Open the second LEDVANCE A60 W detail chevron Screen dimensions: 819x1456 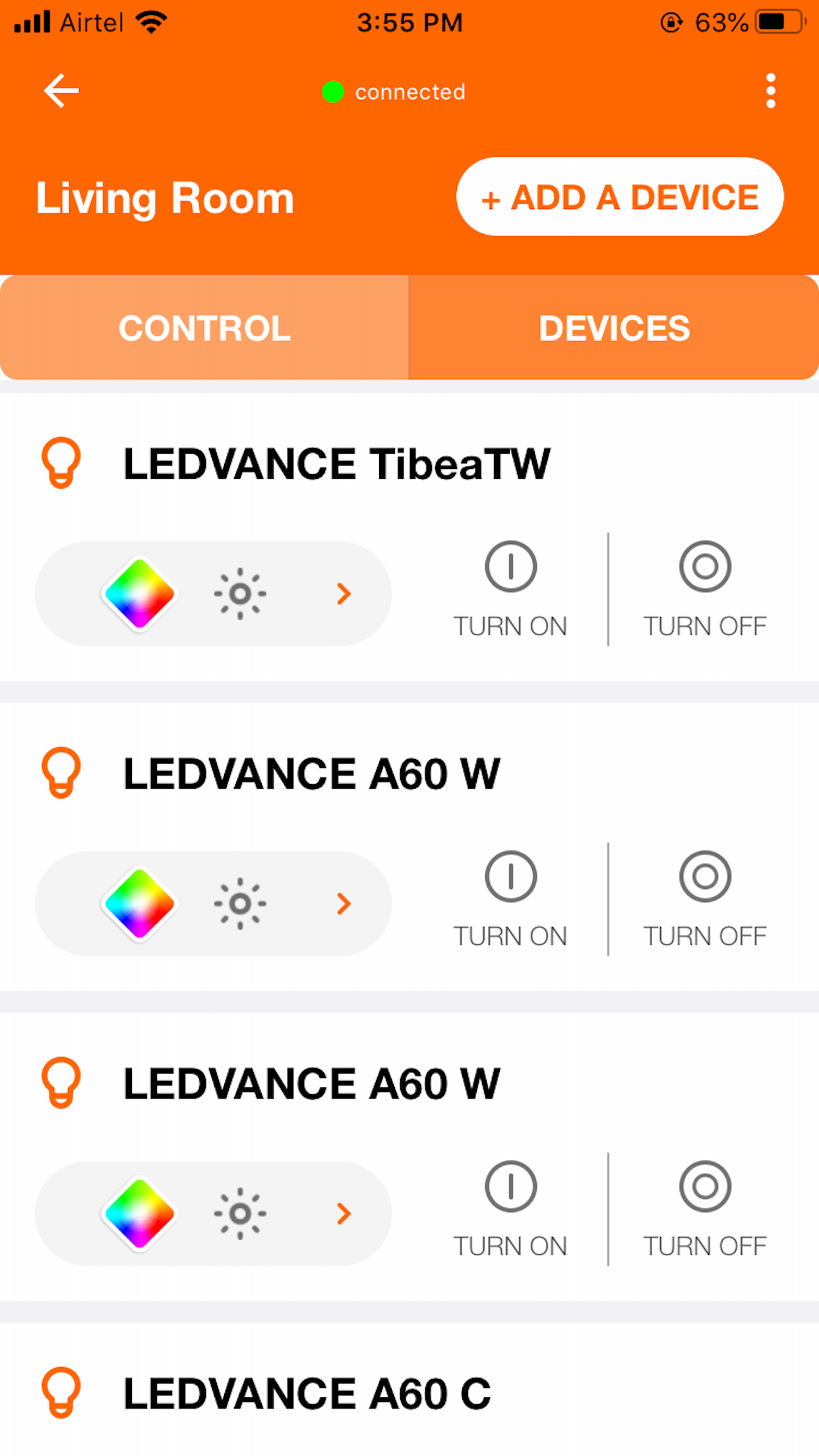[x=344, y=1213]
